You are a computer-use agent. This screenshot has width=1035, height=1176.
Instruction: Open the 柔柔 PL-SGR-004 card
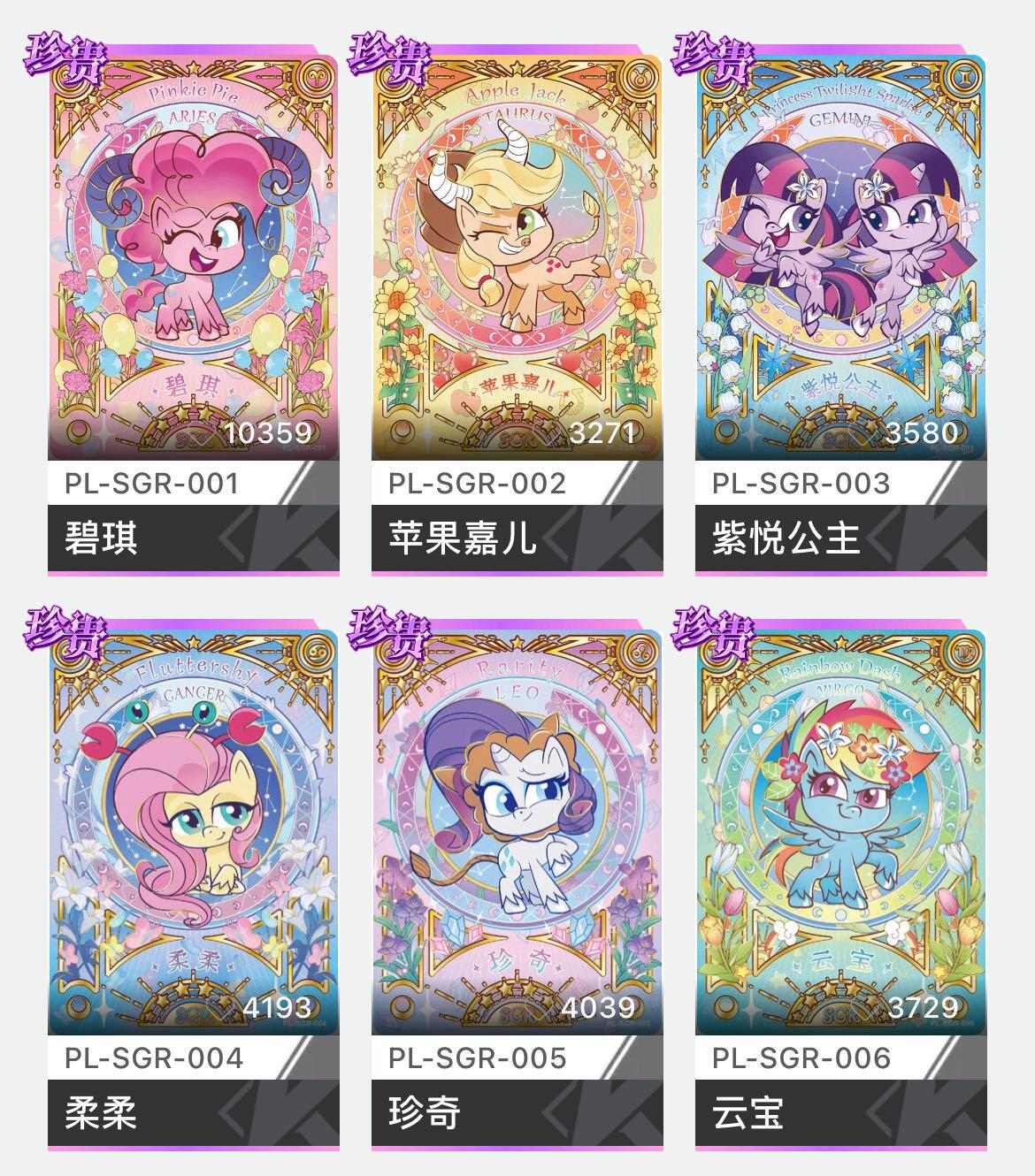click(194, 840)
